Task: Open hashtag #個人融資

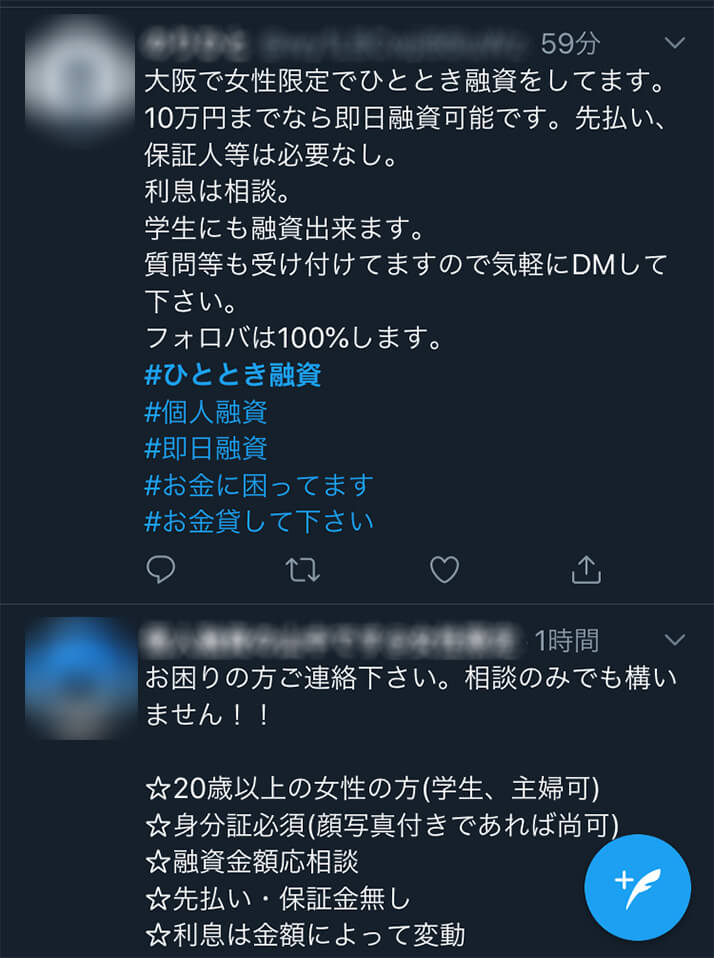Action: point(206,411)
